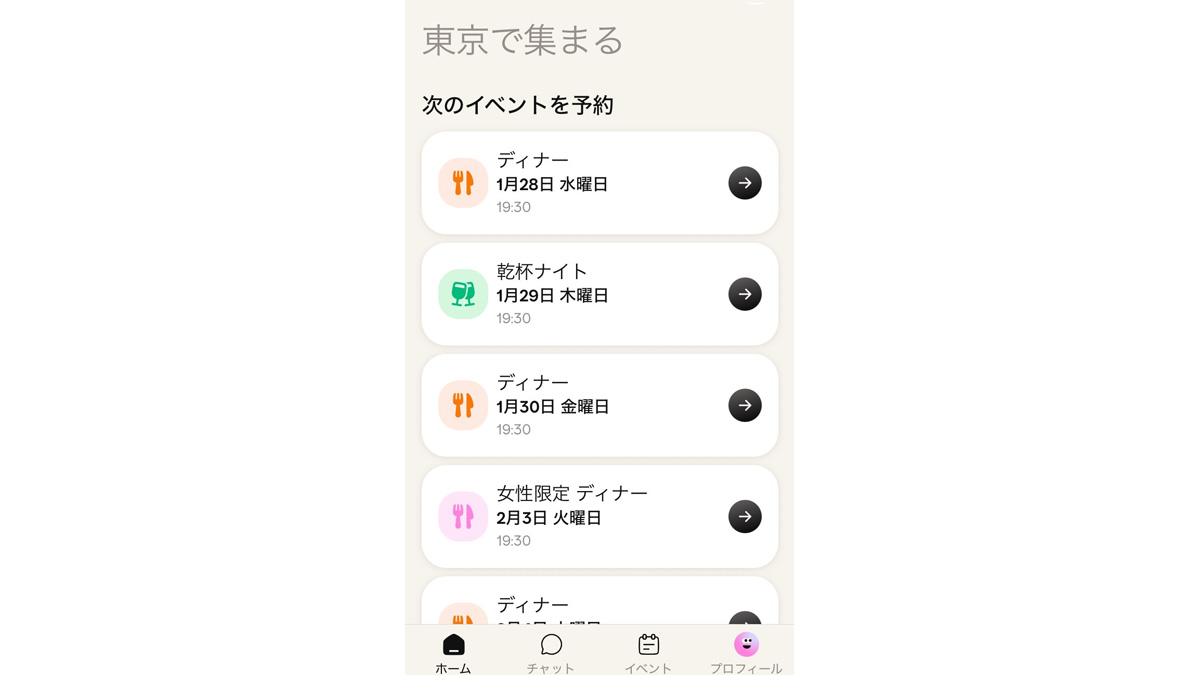View the プロフィール tab

(746, 652)
